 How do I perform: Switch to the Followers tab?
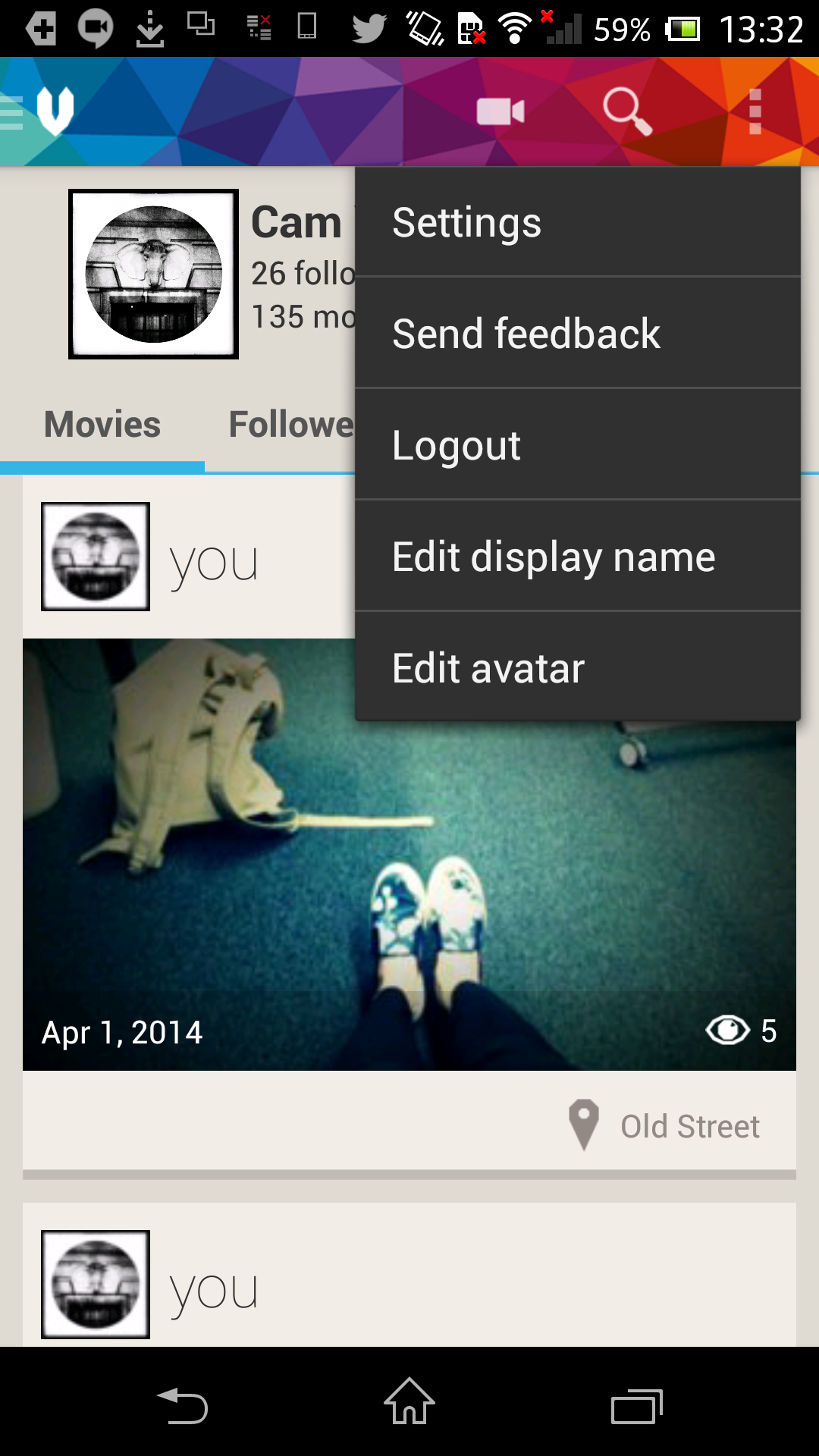click(x=292, y=425)
